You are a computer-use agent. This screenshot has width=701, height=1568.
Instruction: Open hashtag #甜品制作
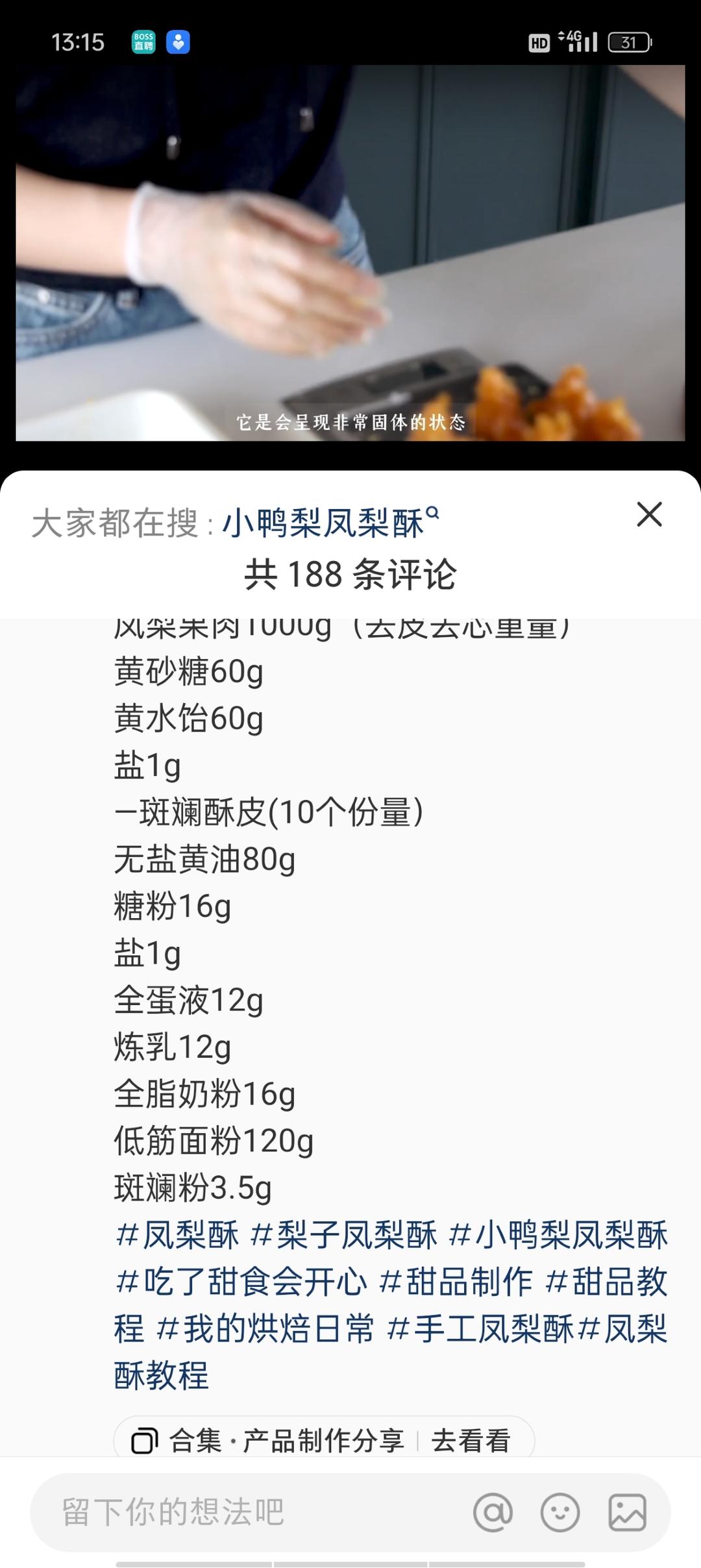click(x=456, y=1282)
